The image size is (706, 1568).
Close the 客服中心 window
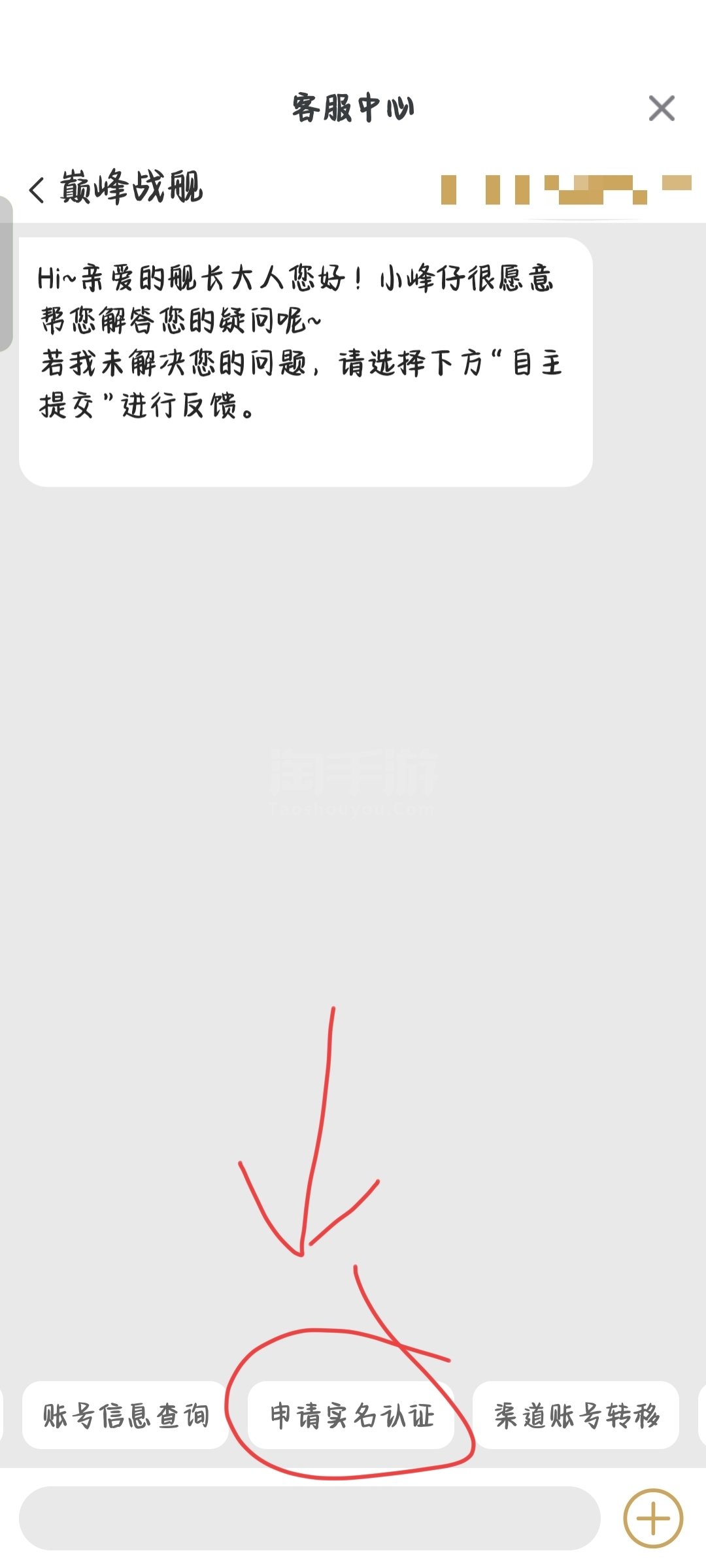click(662, 108)
